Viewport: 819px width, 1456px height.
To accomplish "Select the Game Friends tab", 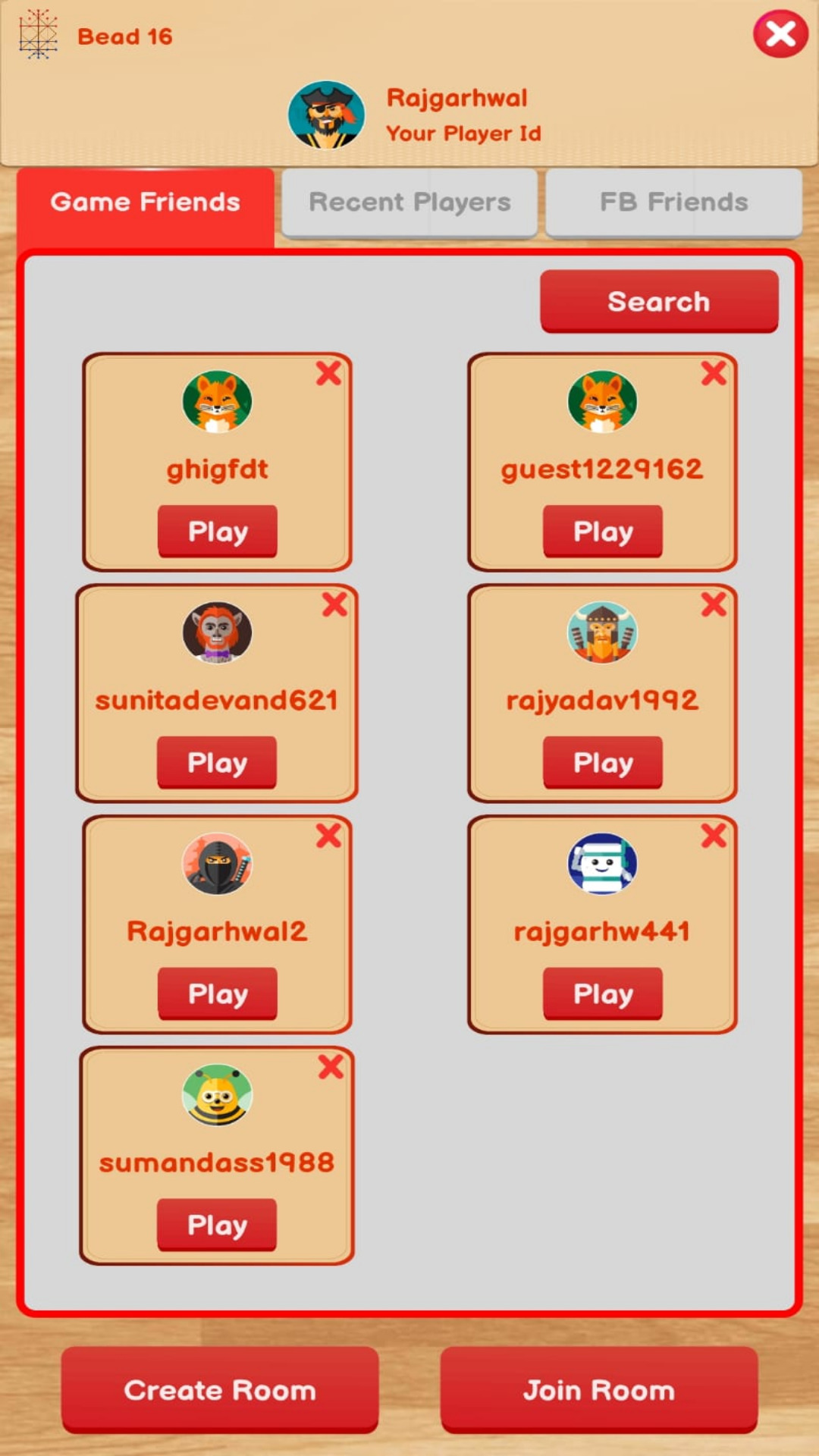I will pos(146,202).
